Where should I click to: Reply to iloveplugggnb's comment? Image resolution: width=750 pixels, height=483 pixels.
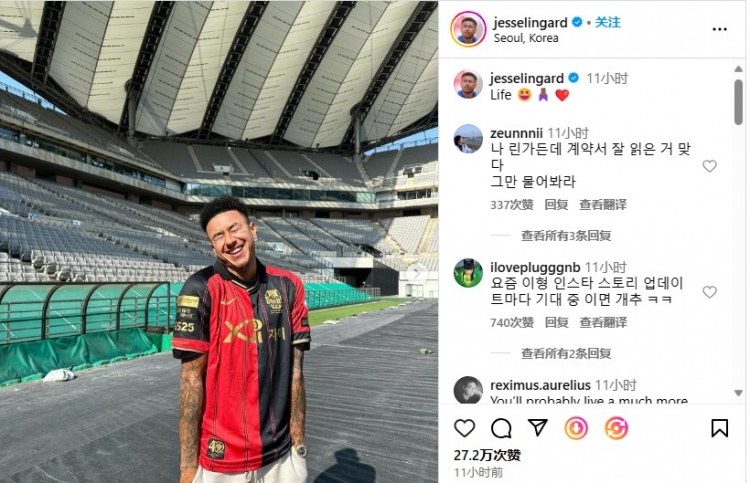click(x=556, y=322)
